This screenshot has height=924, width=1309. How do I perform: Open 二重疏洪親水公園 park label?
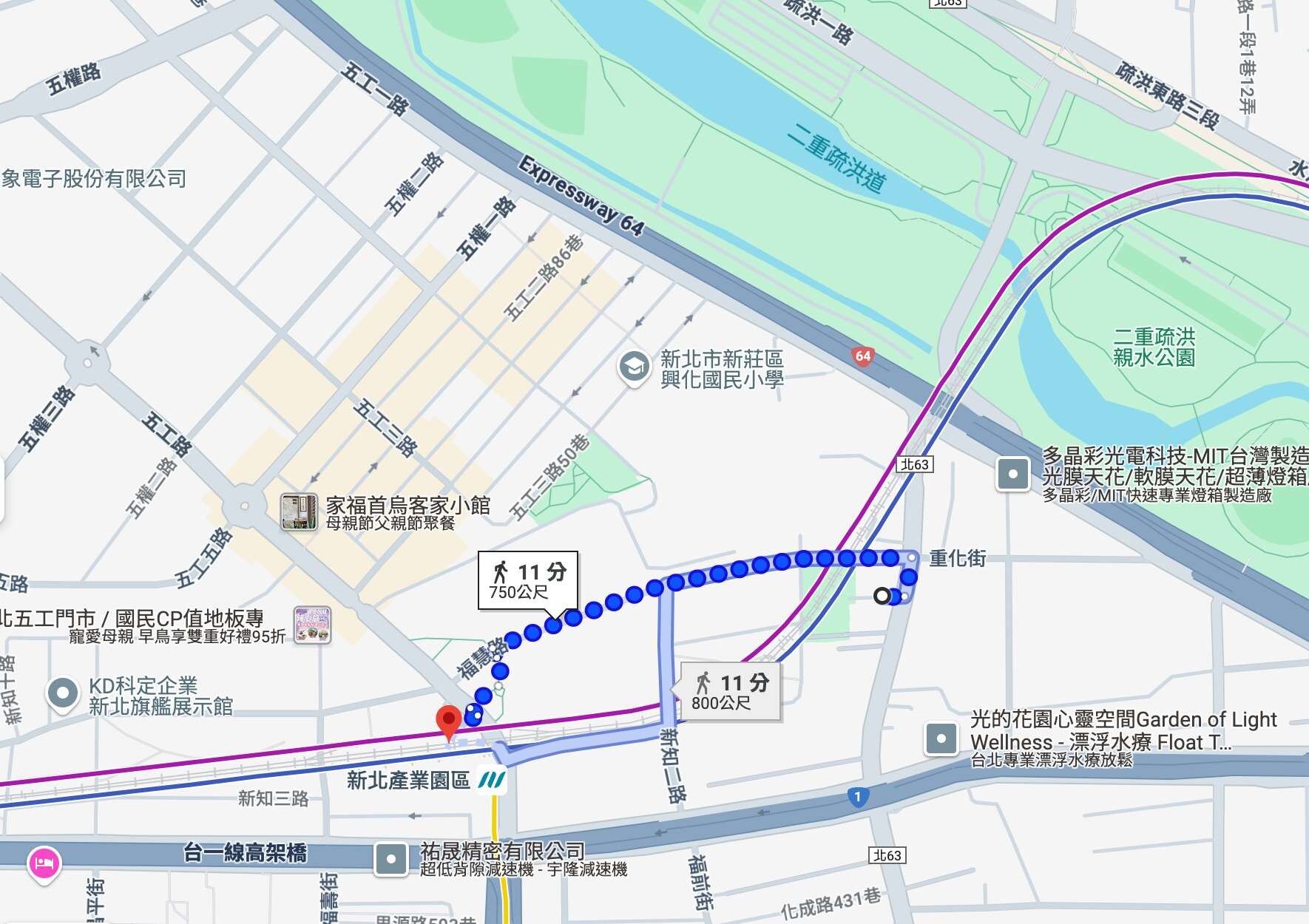coord(1154,347)
